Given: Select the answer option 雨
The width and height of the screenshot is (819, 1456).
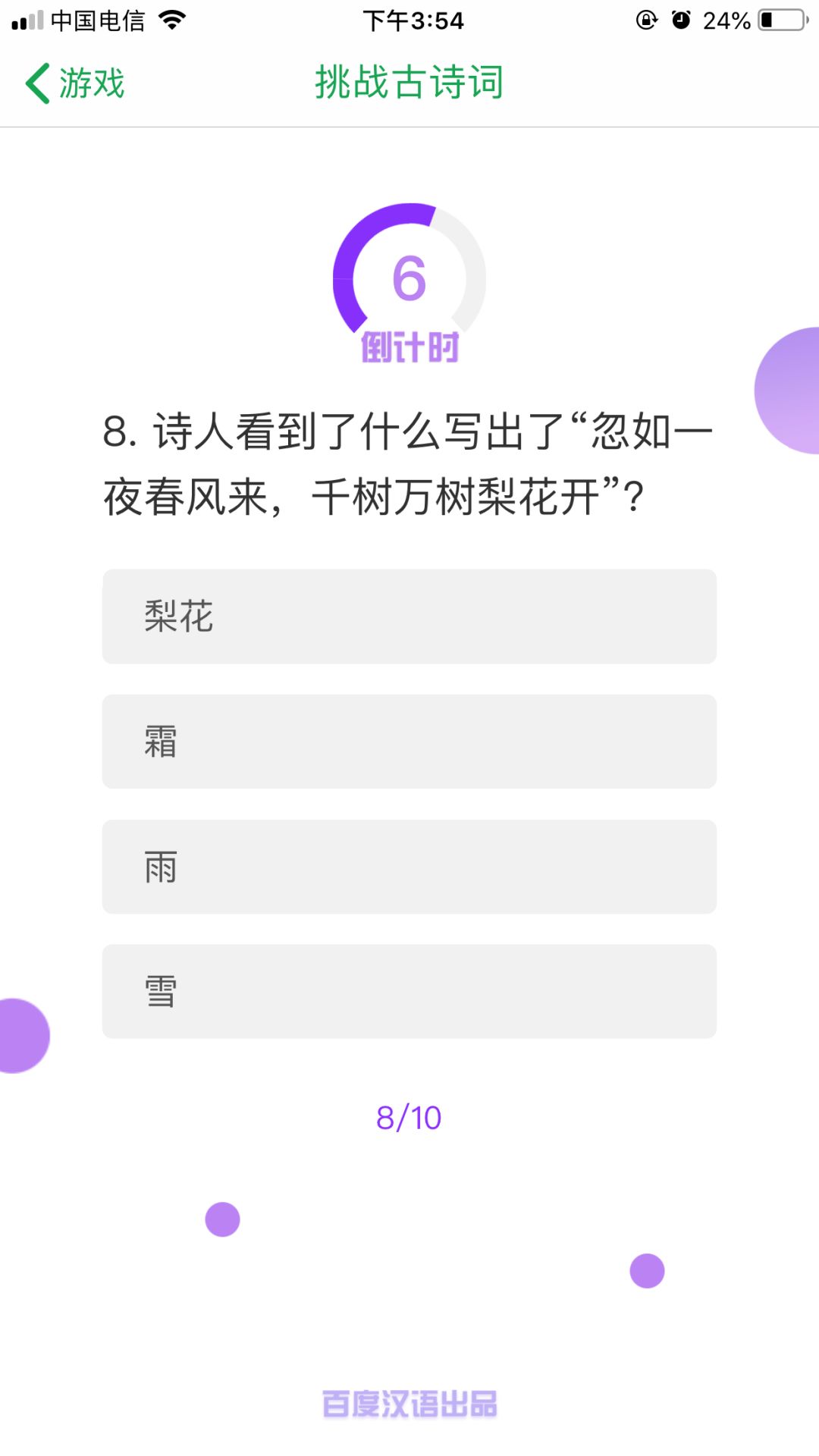Looking at the screenshot, I should pyautogui.click(x=409, y=866).
